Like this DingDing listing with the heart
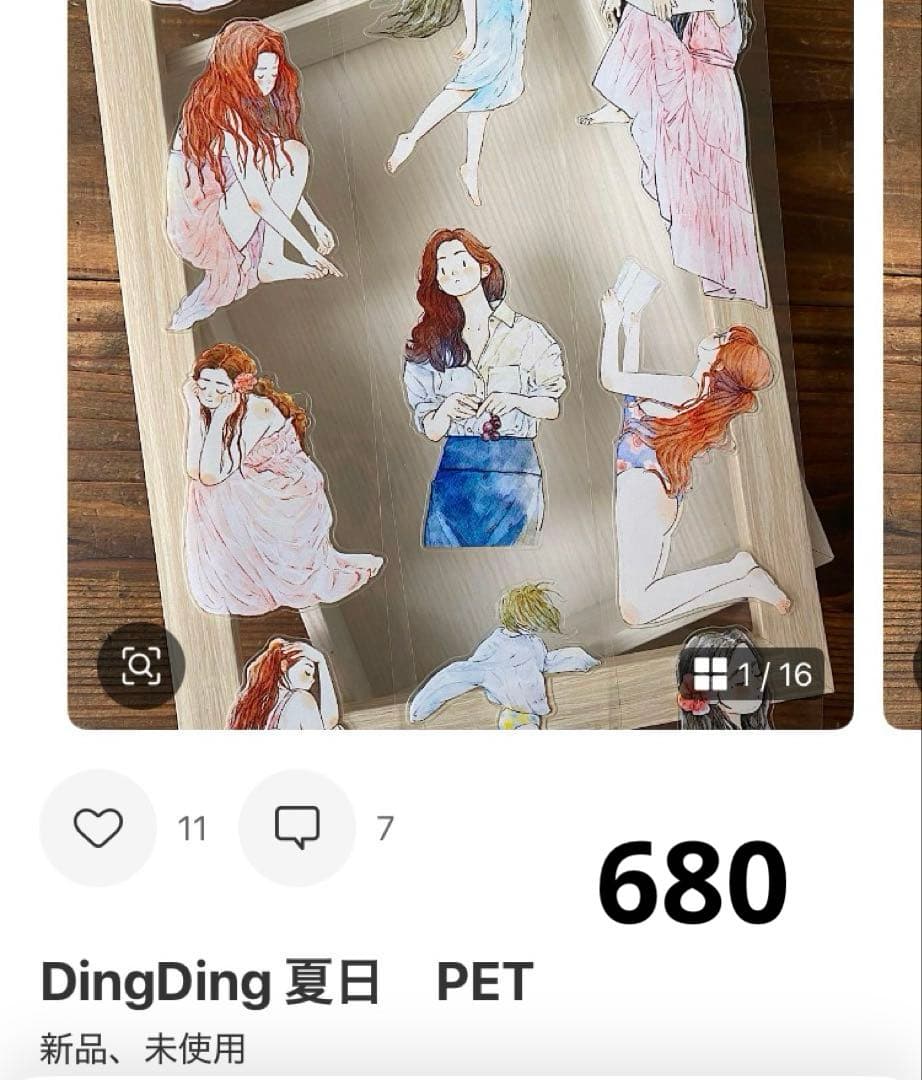This screenshot has width=922, height=1080. pyautogui.click(x=98, y=828)
